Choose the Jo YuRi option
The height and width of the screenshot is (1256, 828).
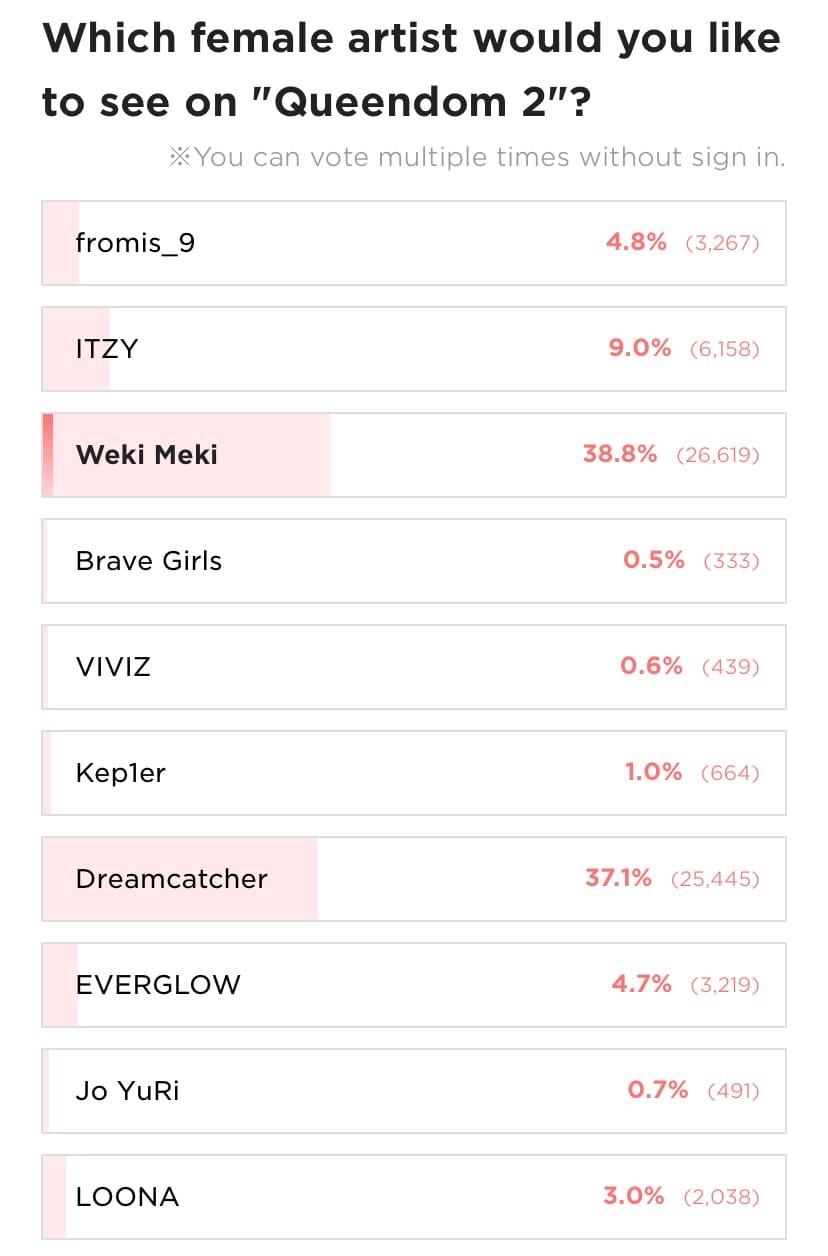click(x=413, y=1091)
